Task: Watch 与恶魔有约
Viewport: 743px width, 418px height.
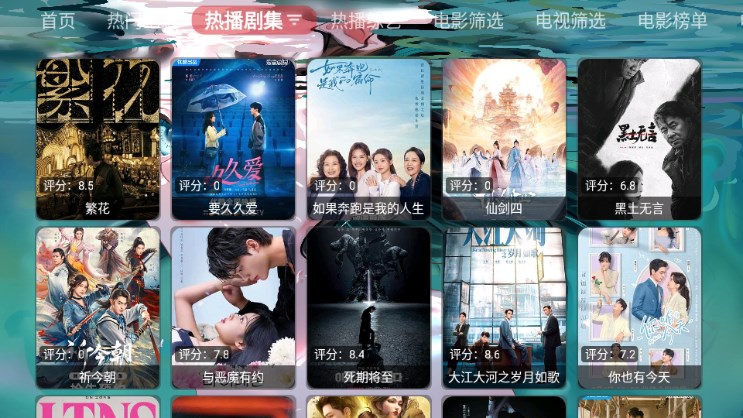Action: [x=233, y=307]
